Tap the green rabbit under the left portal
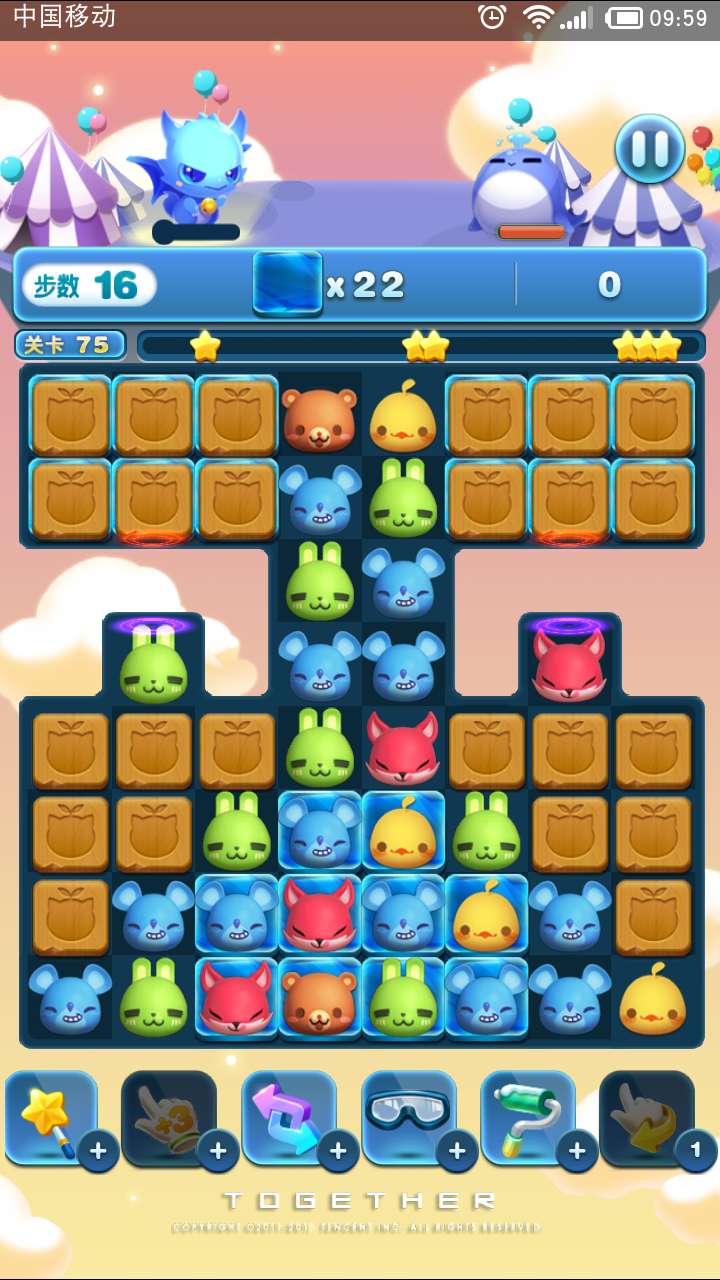Viewport: 720px width, 1280px height. (154, 664)
